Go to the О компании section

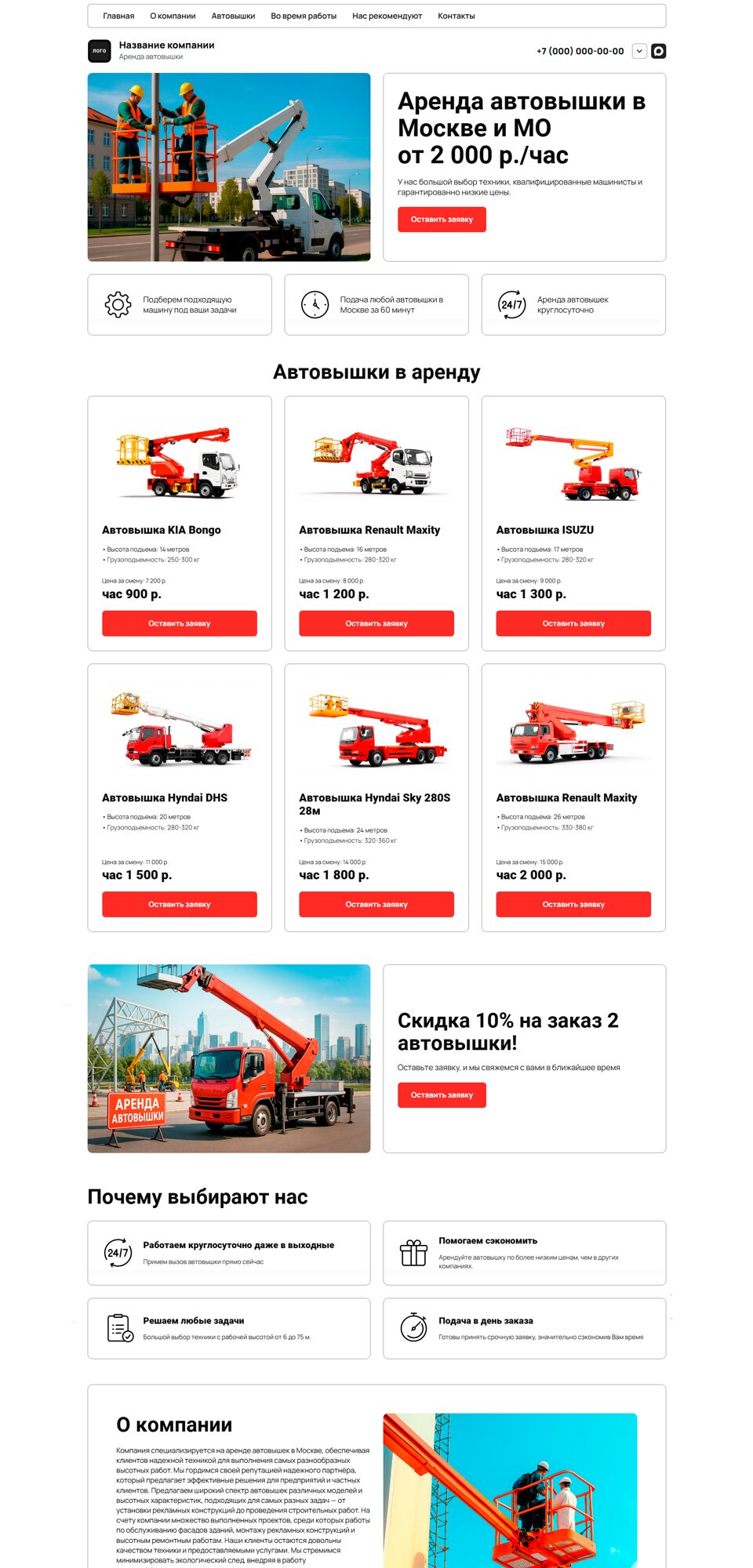[x=173, y=16]
